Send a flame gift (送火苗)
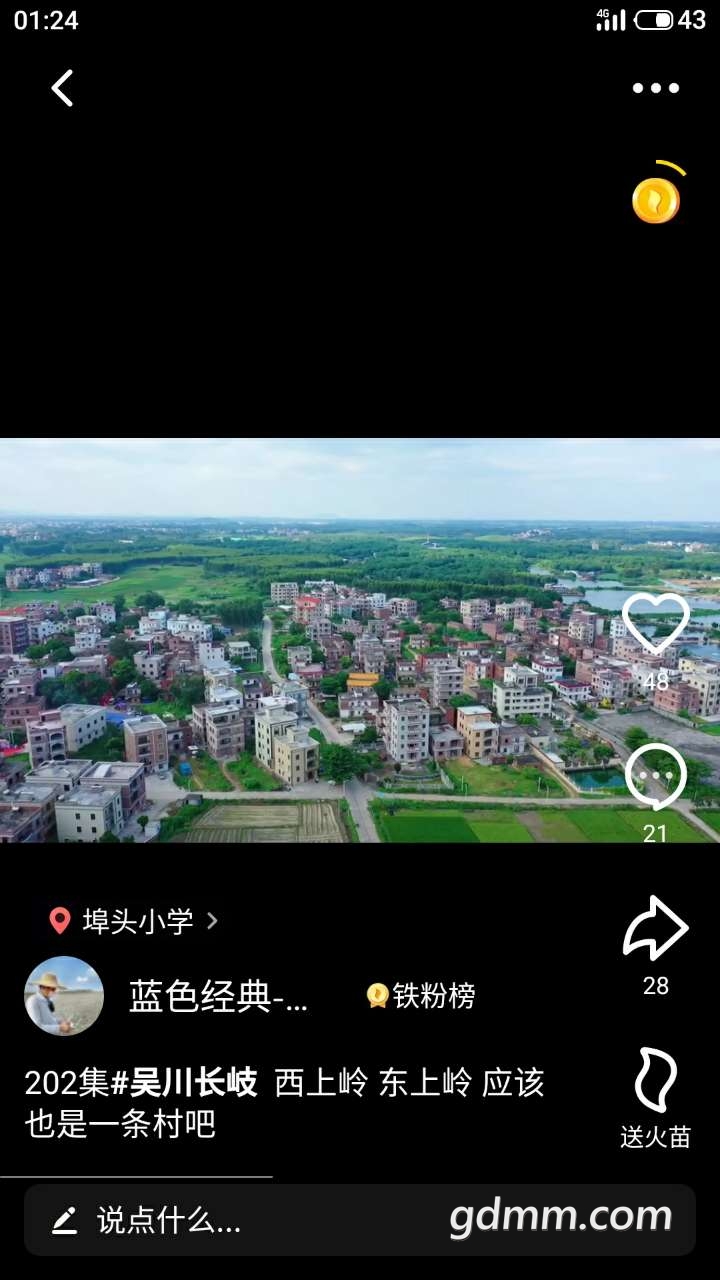 [656, 1082]
